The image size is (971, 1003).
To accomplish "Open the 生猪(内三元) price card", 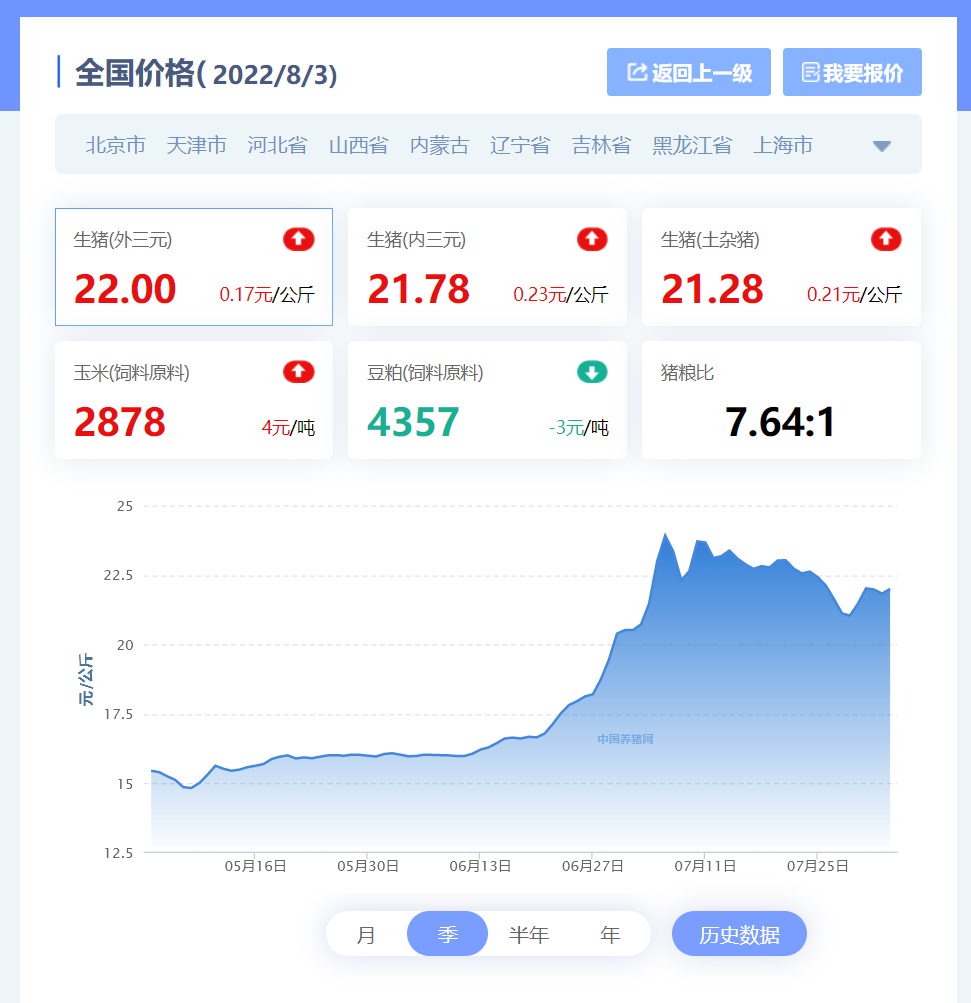I will [x=487, y=267].
